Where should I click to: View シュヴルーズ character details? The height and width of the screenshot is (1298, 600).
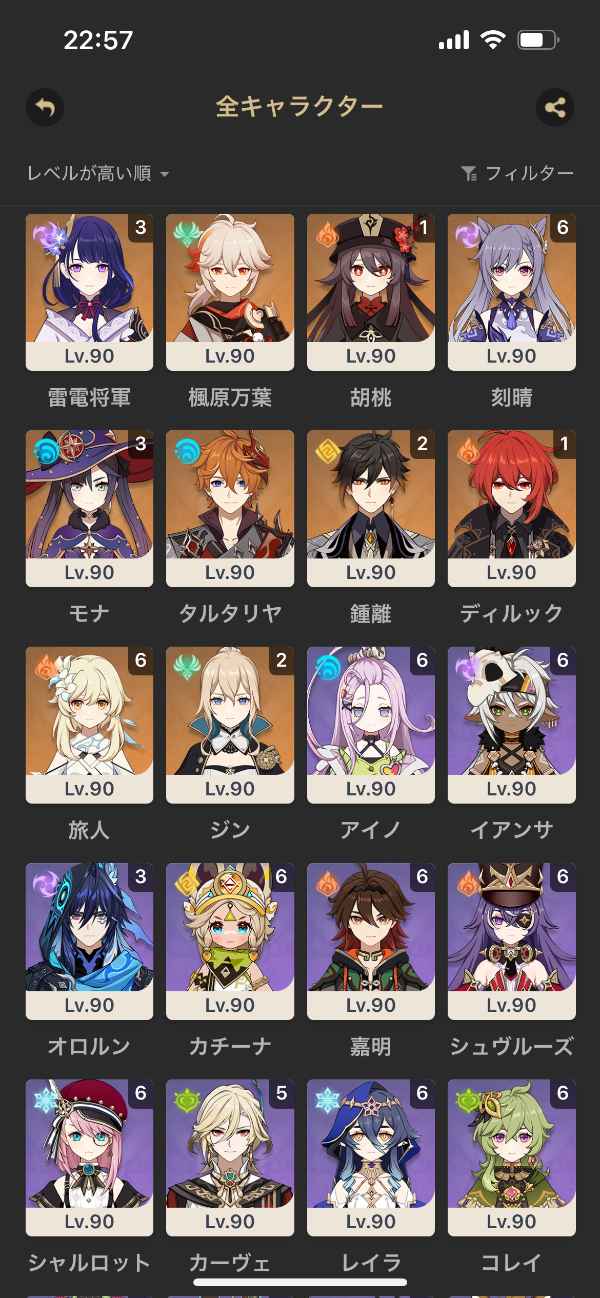(x=512, y=941)
